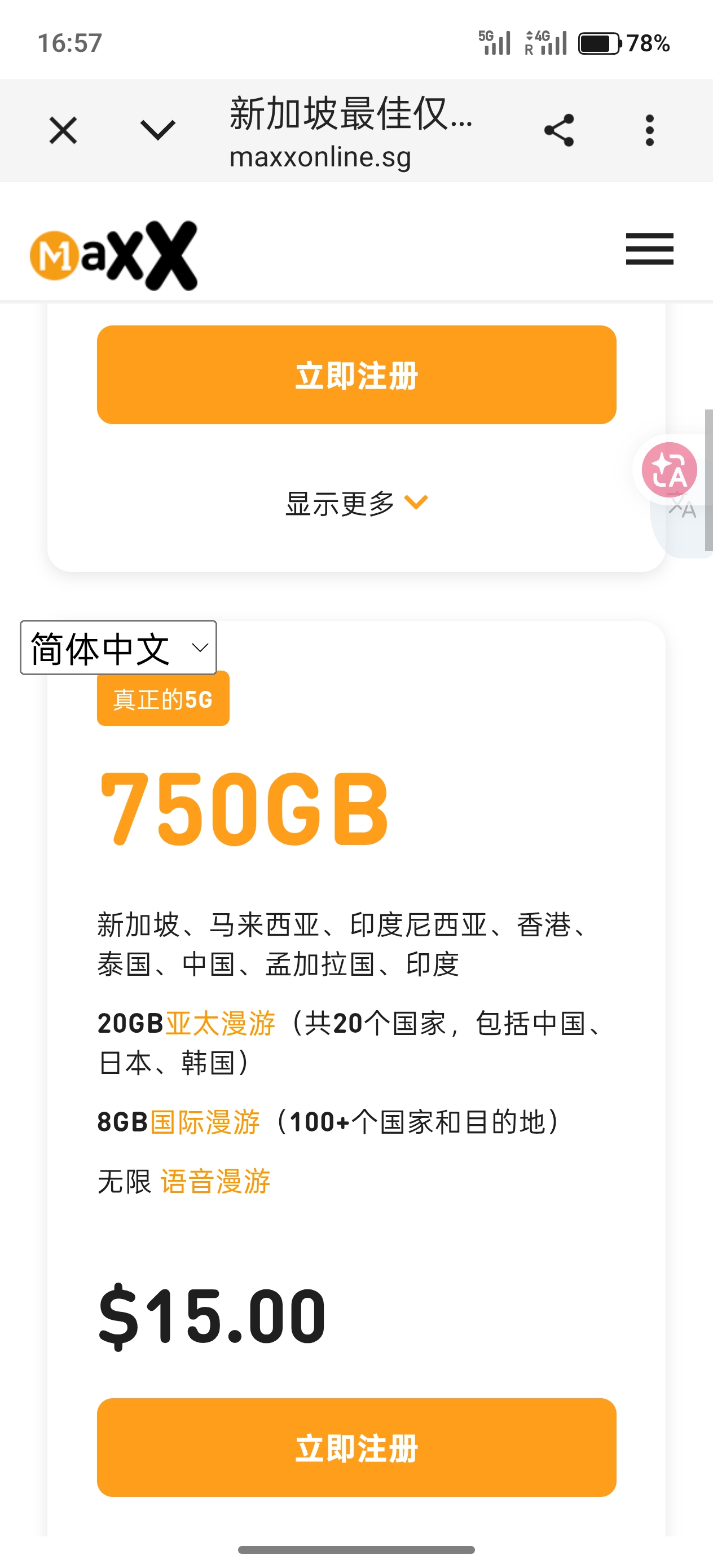Screen dimensions: 713x1568
Task: Open the hamburger navigation menu
Action: tap(650, 248)
